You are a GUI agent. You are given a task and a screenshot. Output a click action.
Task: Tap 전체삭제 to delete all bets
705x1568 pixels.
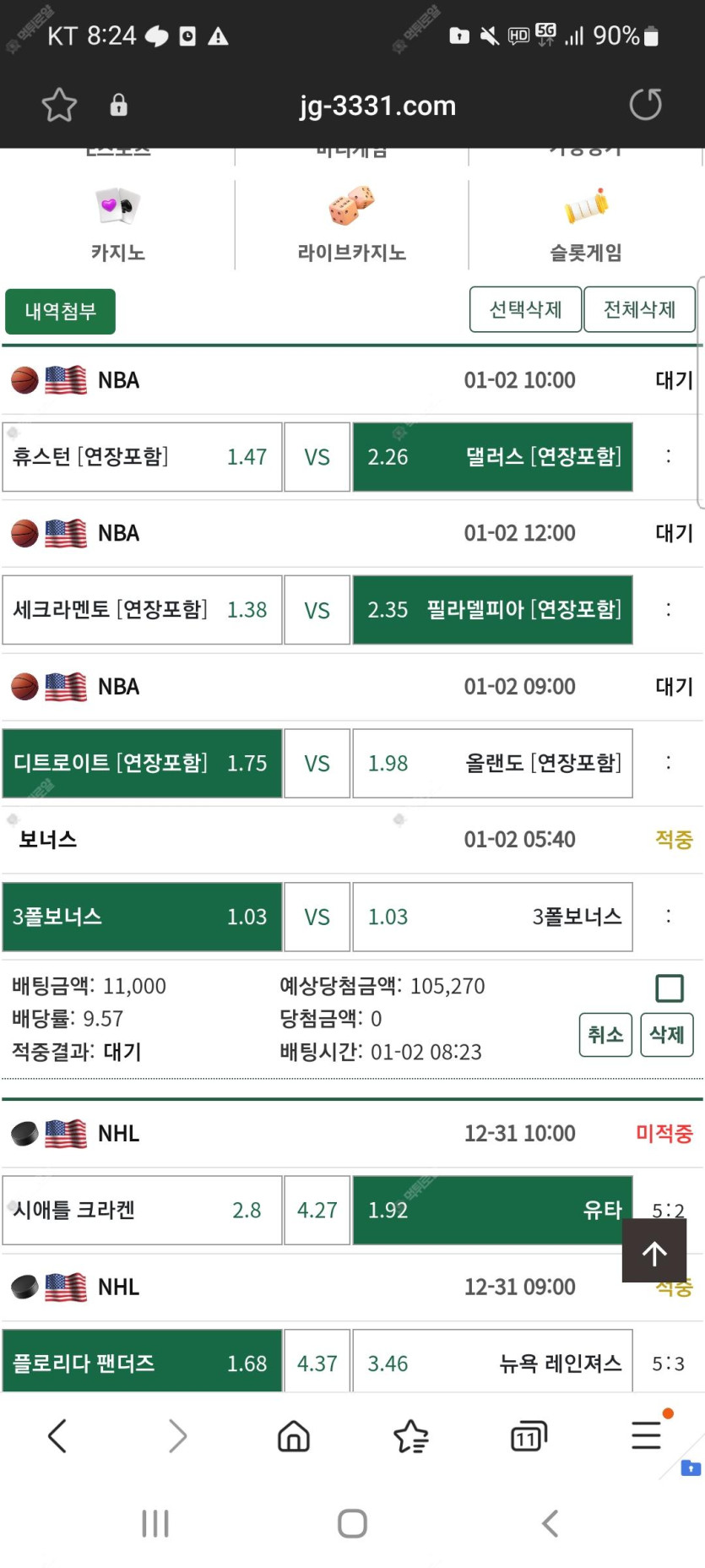tap(640, 309)
